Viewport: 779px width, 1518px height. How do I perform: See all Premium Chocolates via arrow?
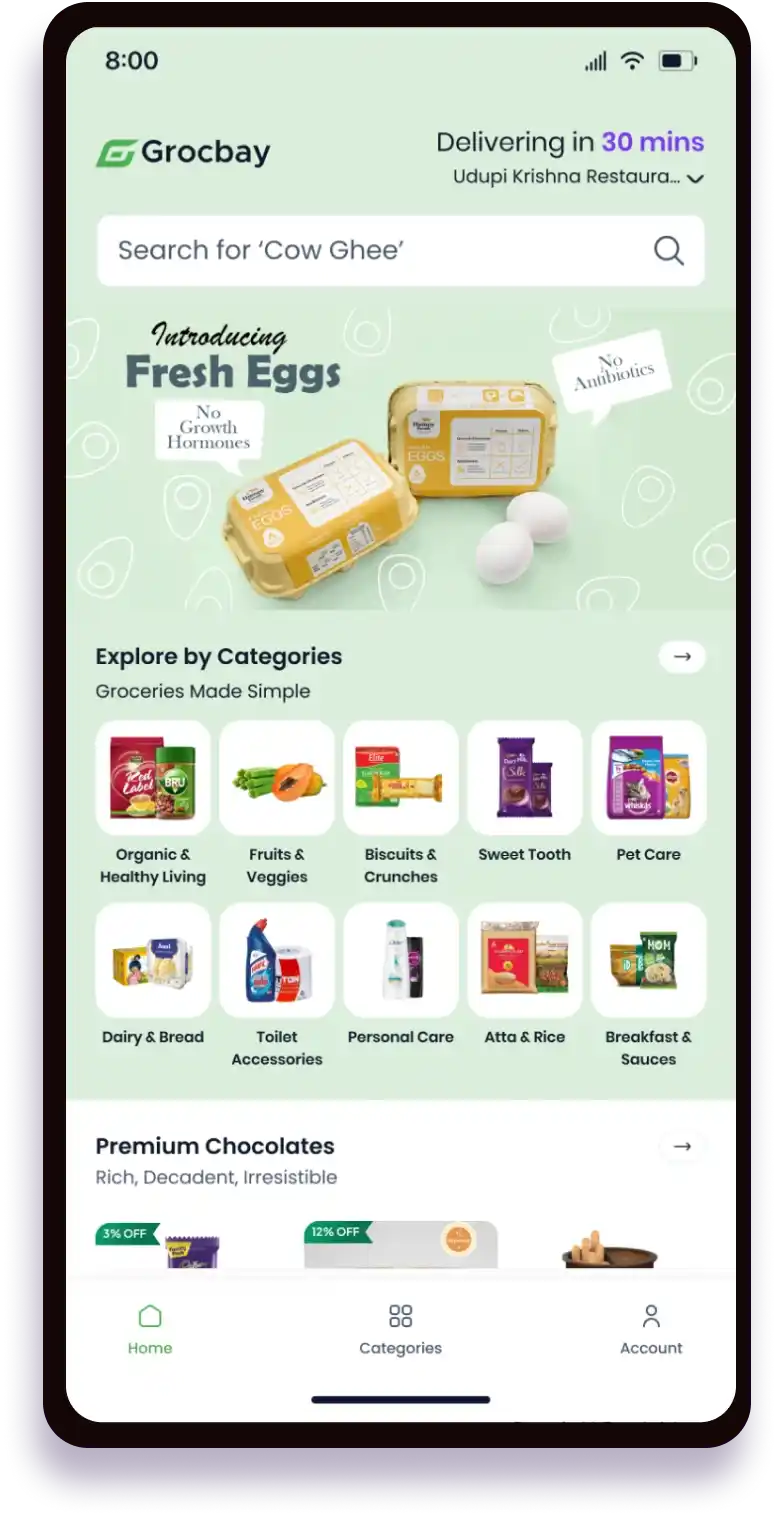tap(682, 1146)
